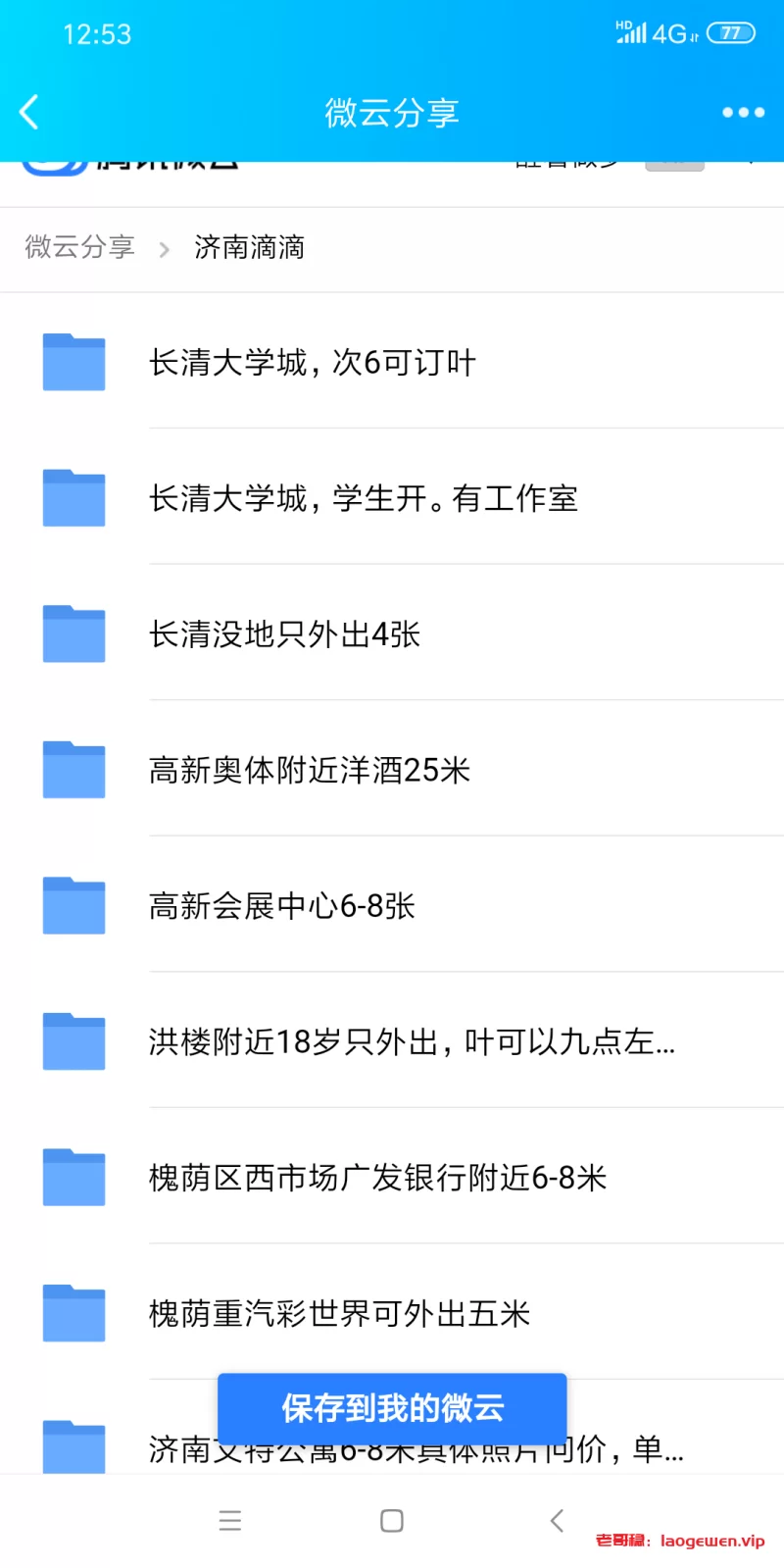Screen dimensions: 784x1568
Task: Go back using the top-left arrow
Action: [x=29, y=112]
